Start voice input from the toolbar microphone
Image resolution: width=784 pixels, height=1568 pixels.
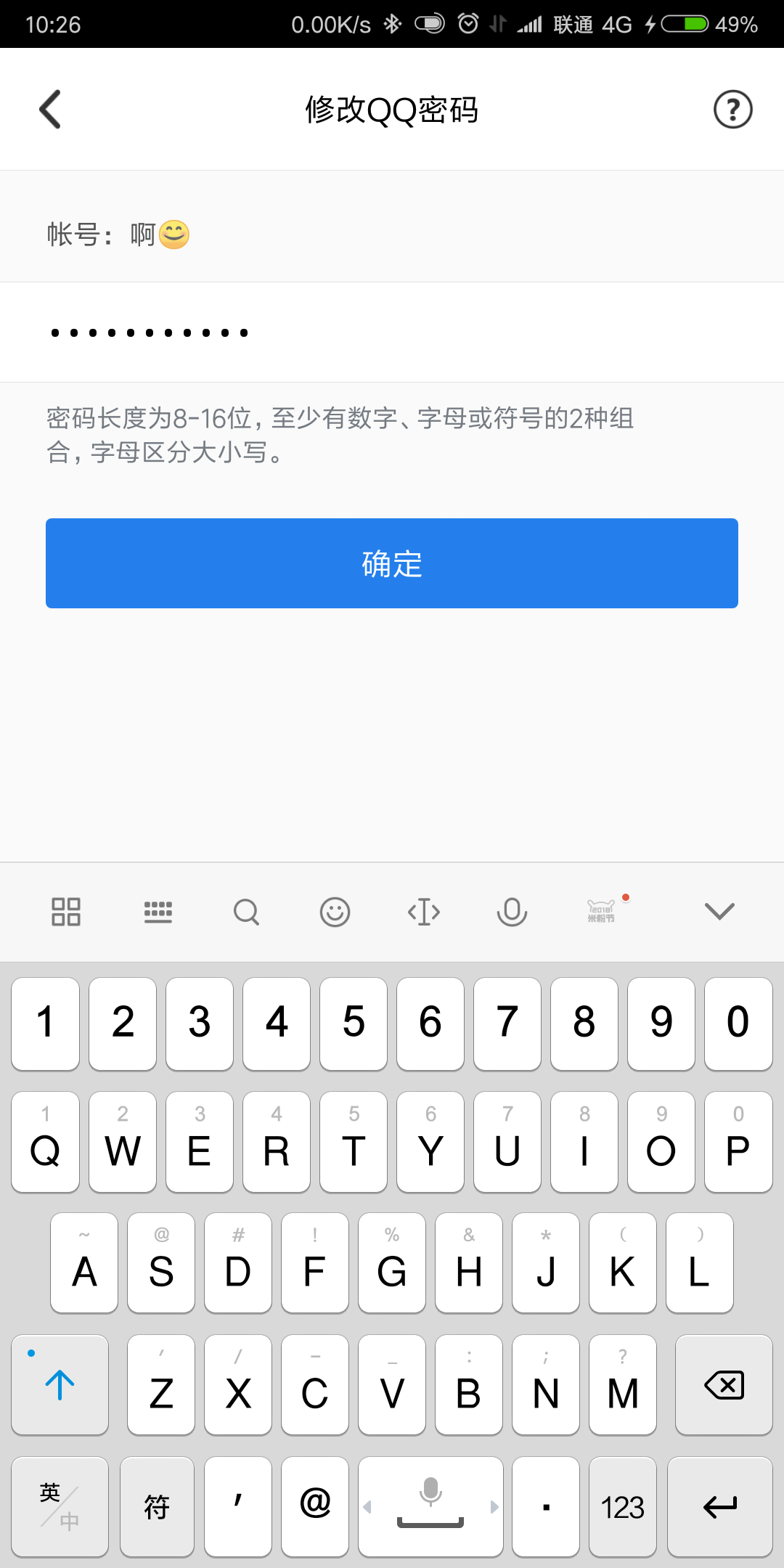(512, 912)
